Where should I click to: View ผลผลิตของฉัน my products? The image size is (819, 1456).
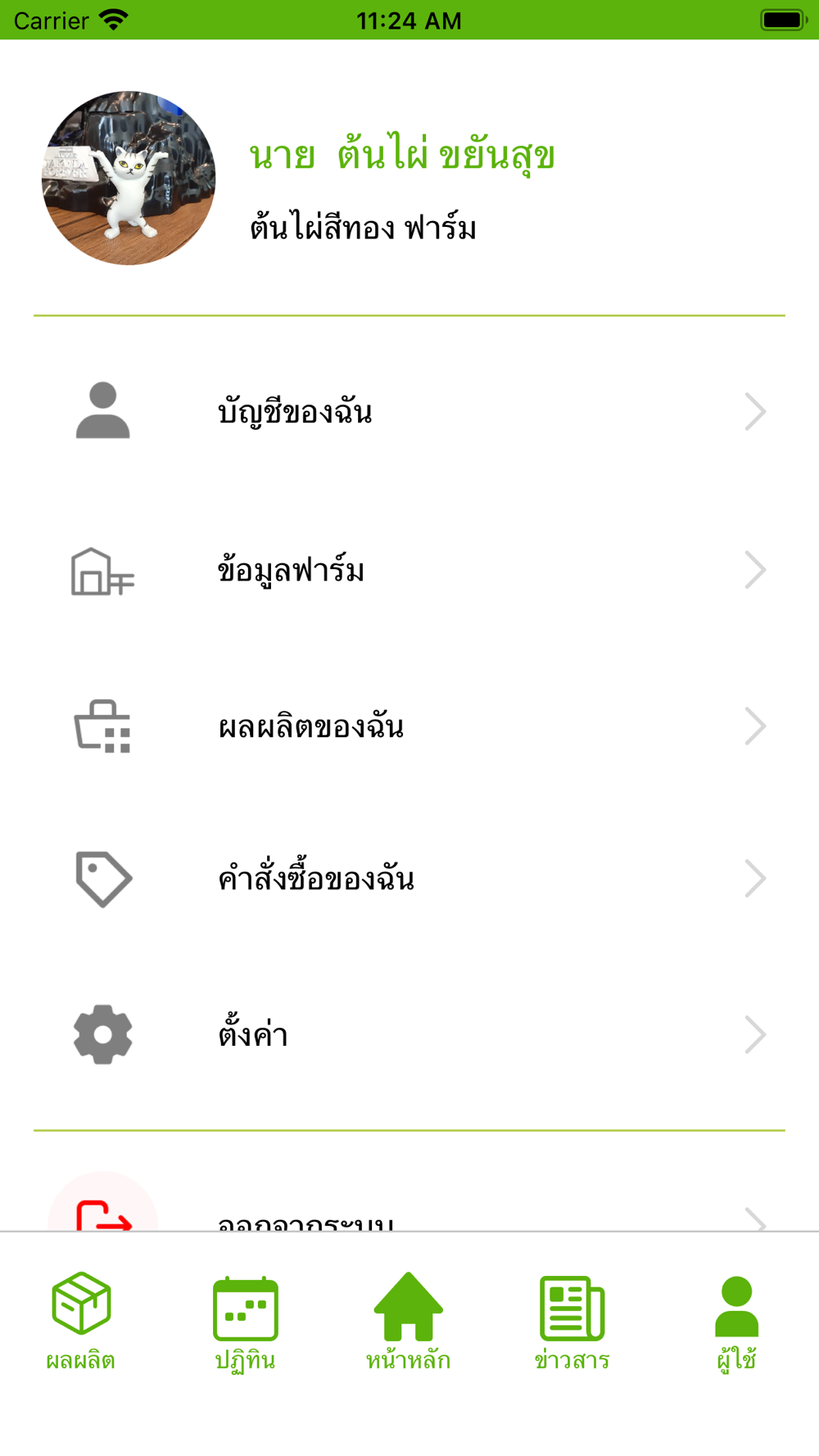pos(409,726)
